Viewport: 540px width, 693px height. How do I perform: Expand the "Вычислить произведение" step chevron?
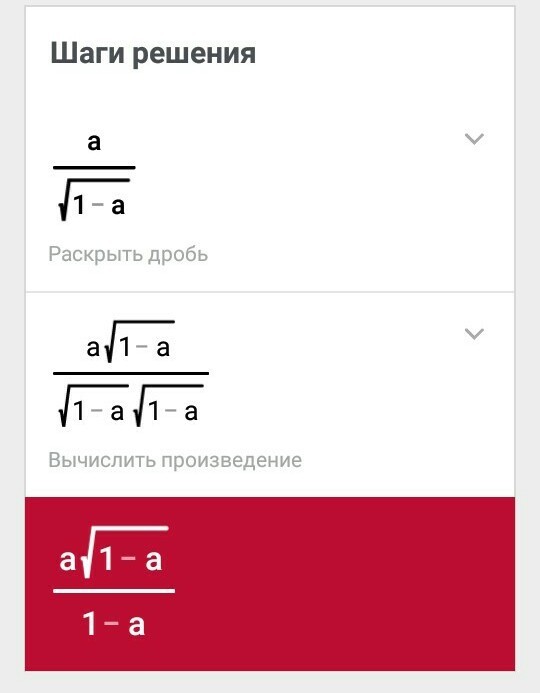point(474,334)
